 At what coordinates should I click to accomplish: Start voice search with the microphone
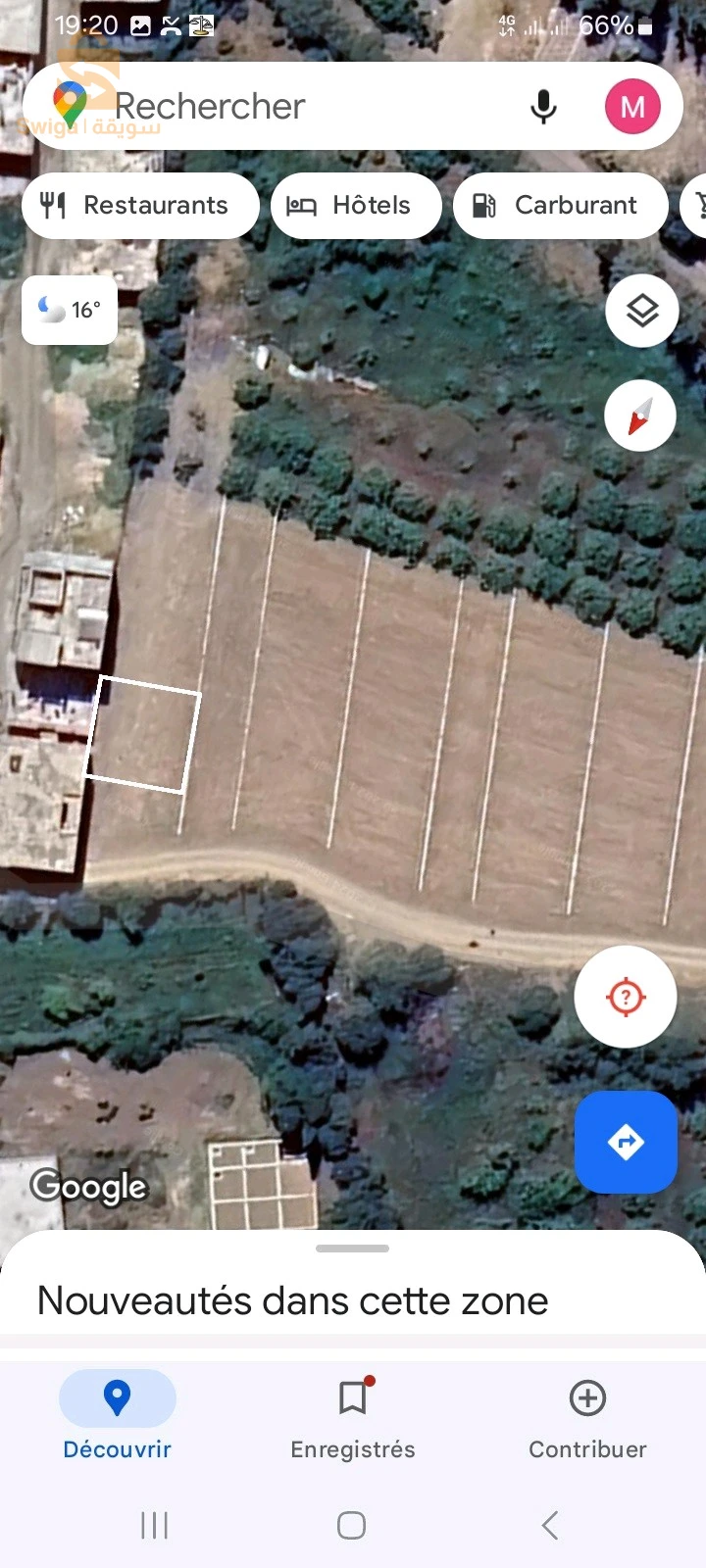tap(543, 106)
